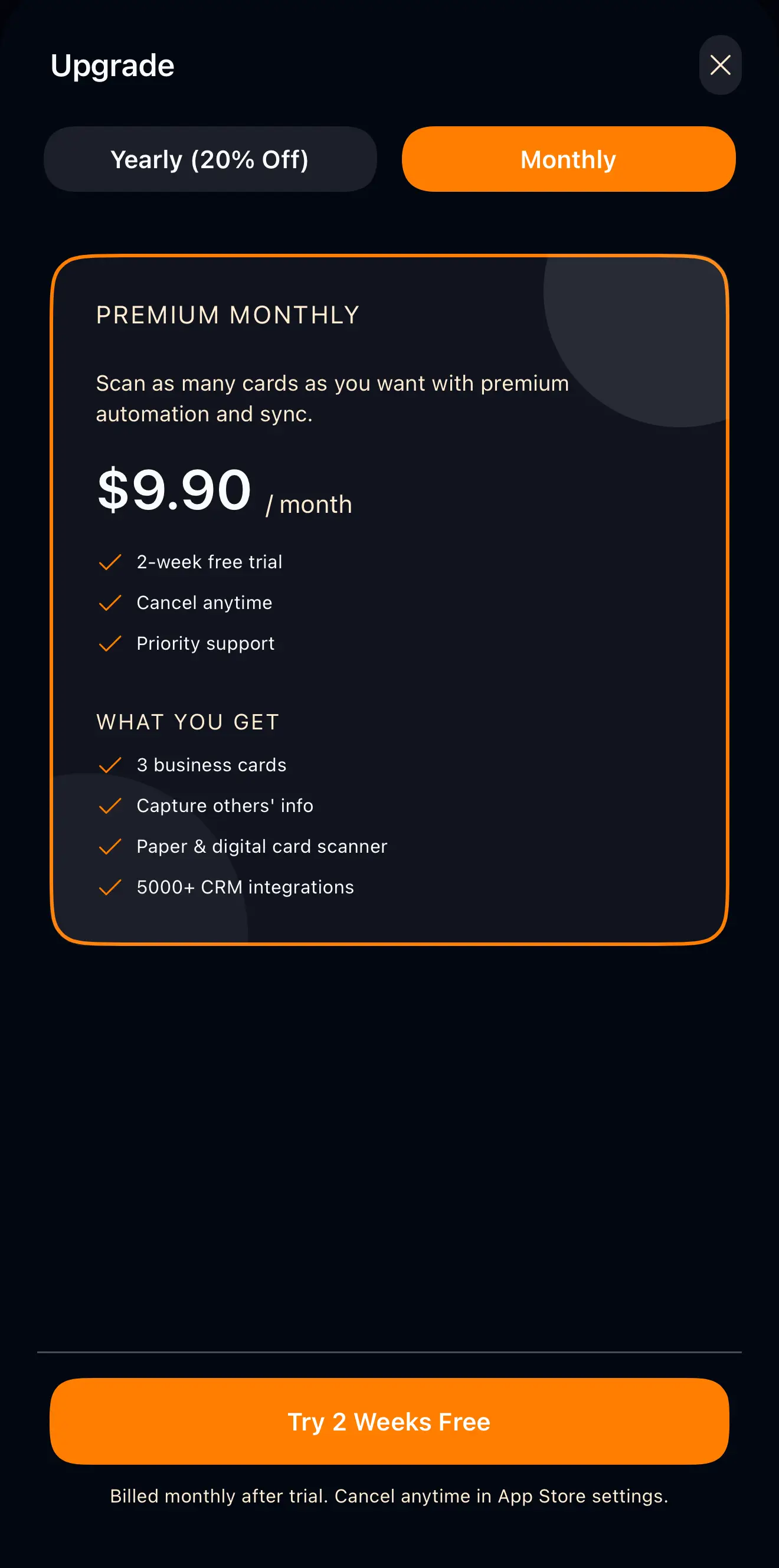
Task: Close the Upgrade screen
Action: pyautogui.click(x=720, y=65)
